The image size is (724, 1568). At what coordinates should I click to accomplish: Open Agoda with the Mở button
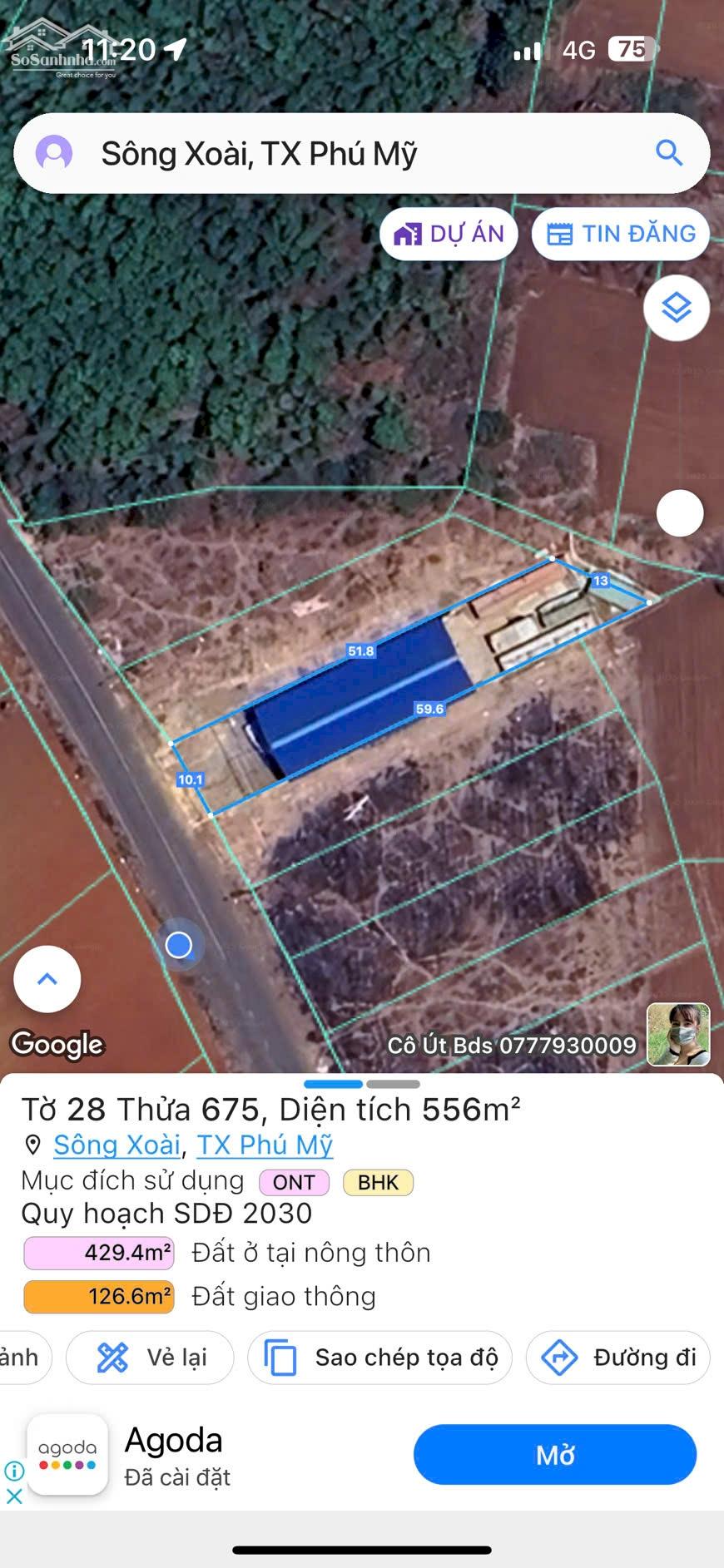pyautogui.click(x=554, y=1455)
